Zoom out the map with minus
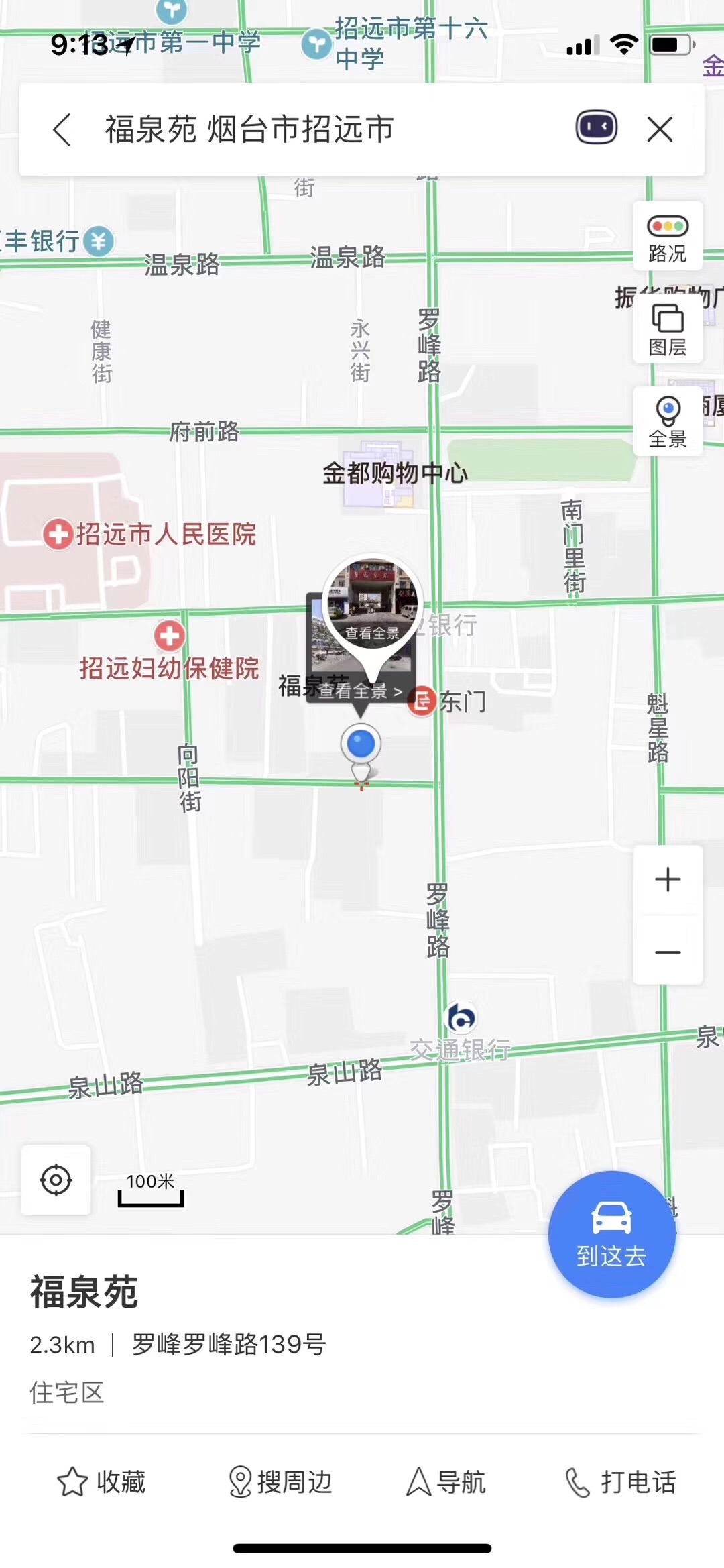Screen dimensions: 724x1568 pyautogui.click(x=667, y=952)
